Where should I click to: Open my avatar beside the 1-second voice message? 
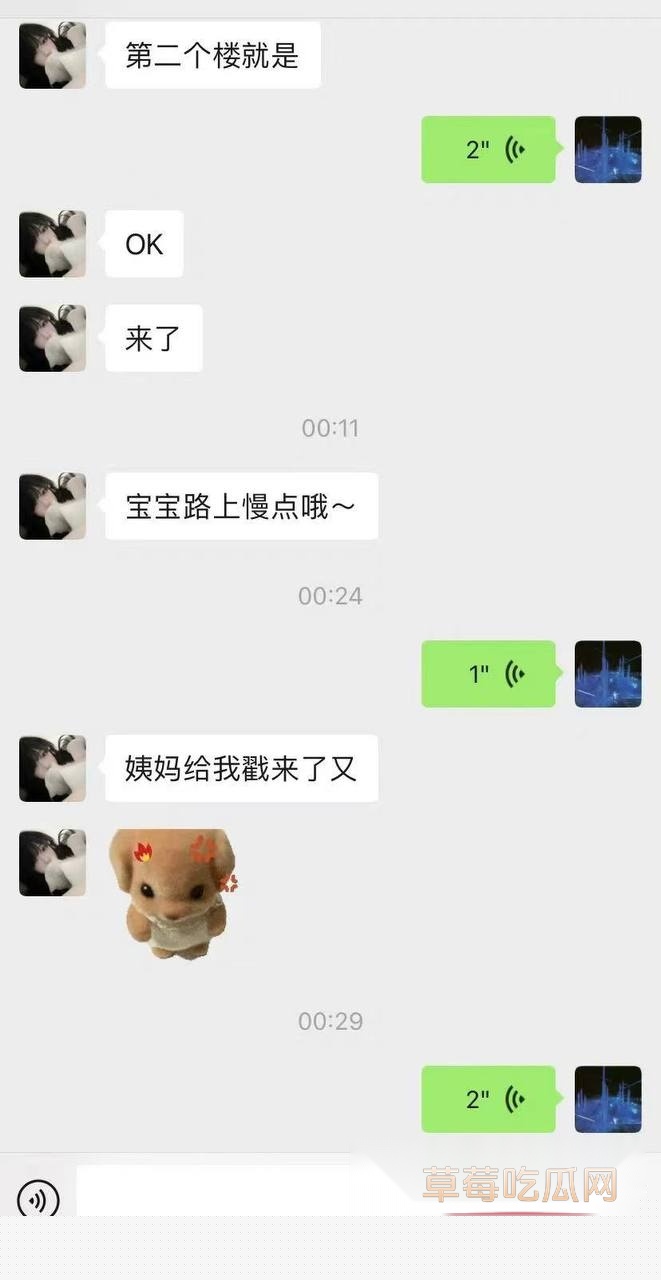pyautogui.click(x=608, y=674)
